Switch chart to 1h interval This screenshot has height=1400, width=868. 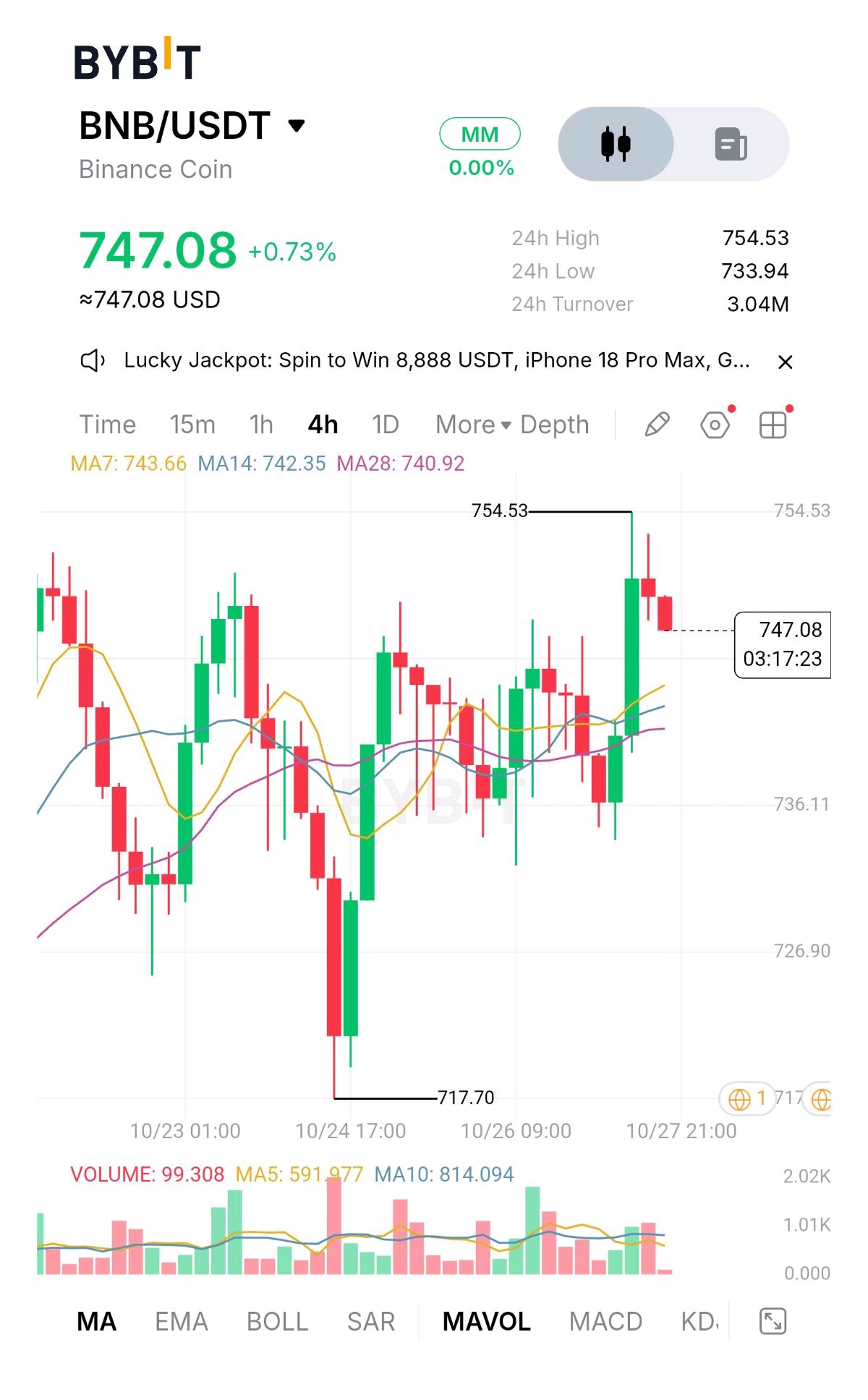(x=261, y=424)
